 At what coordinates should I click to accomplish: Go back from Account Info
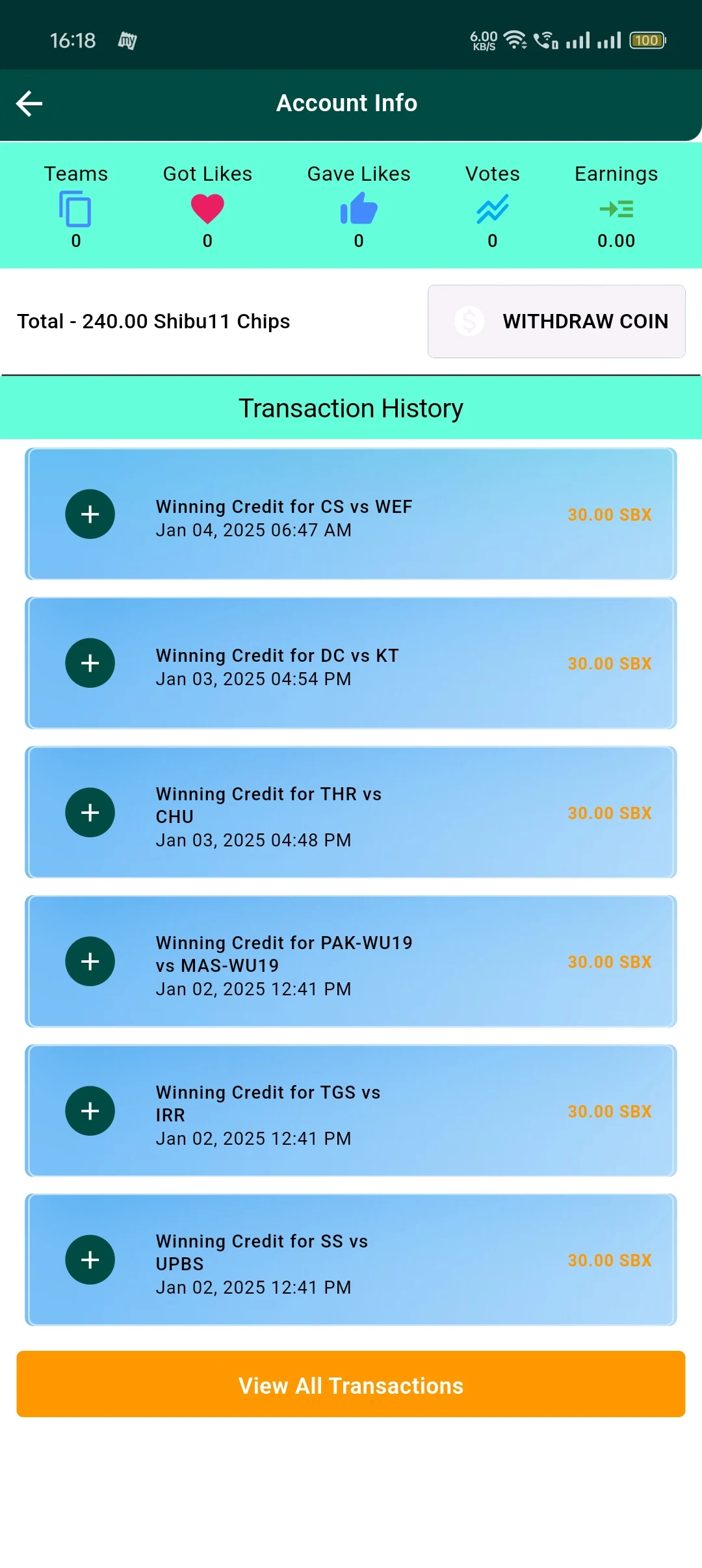click(x=29, y=103)
